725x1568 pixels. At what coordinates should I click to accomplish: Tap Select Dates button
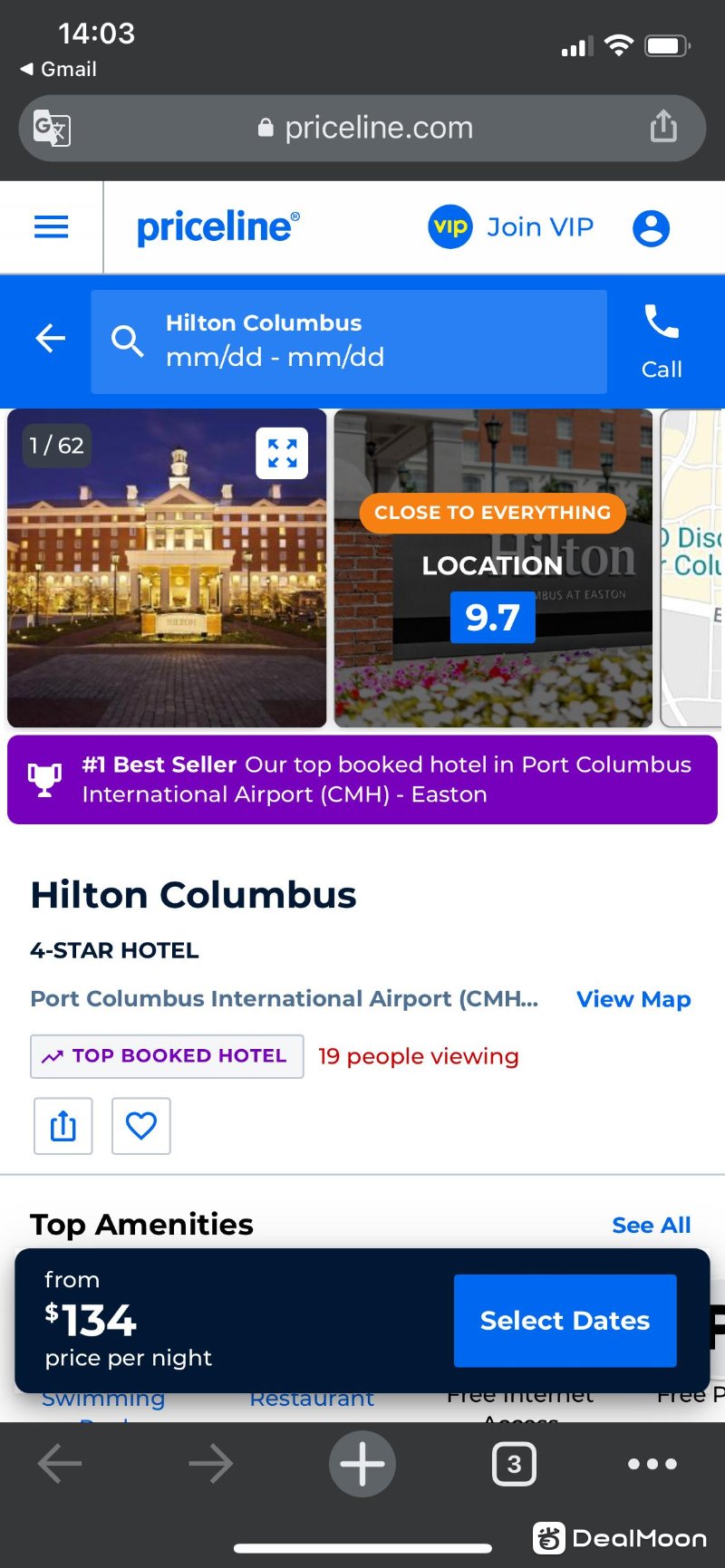(x=565, y=1321)
